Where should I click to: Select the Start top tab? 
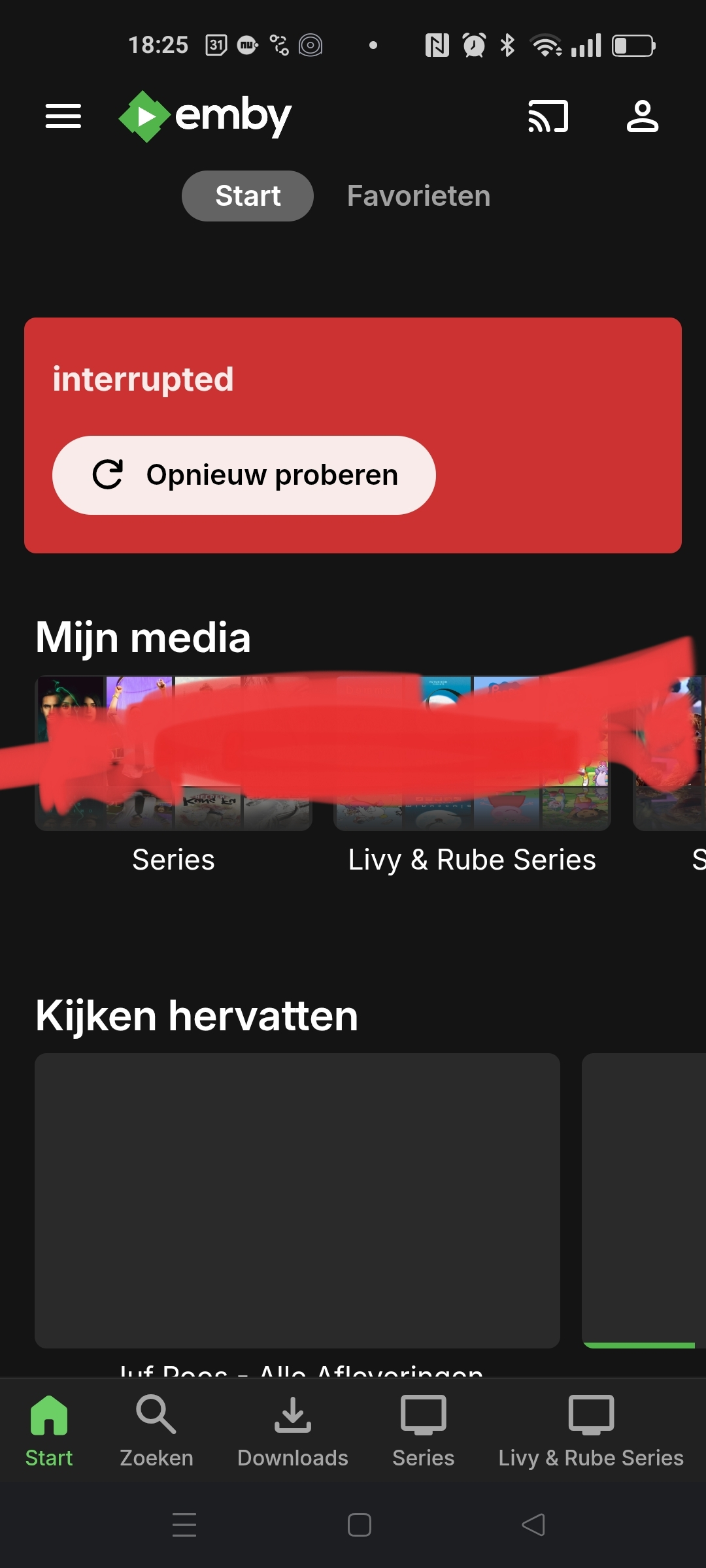pos(248,196)
